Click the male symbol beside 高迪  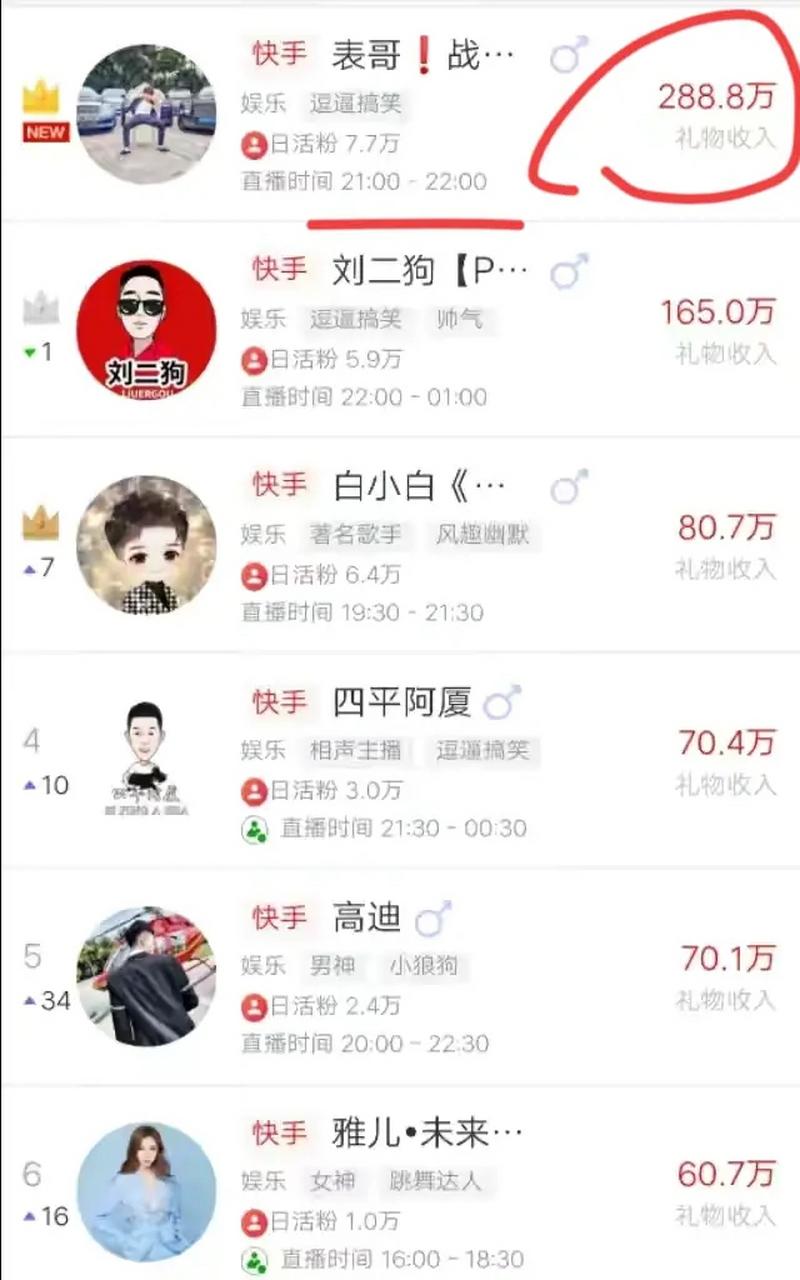(x=430, y=917)
